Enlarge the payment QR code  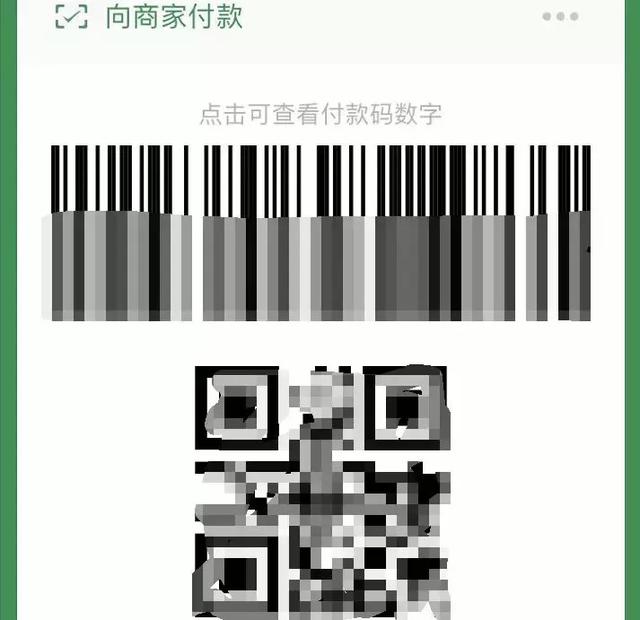click(x=320, y=490)
